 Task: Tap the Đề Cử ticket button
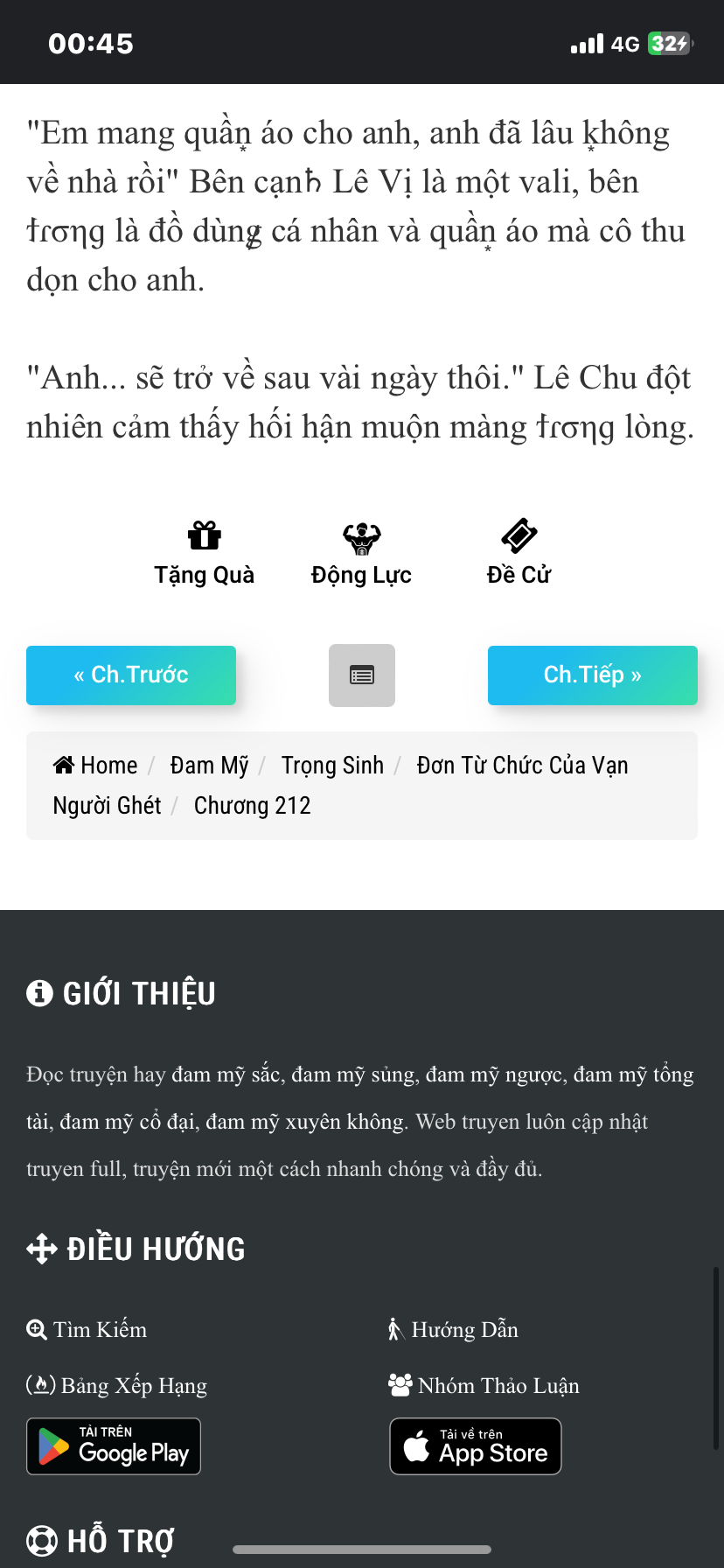[519, 554]
